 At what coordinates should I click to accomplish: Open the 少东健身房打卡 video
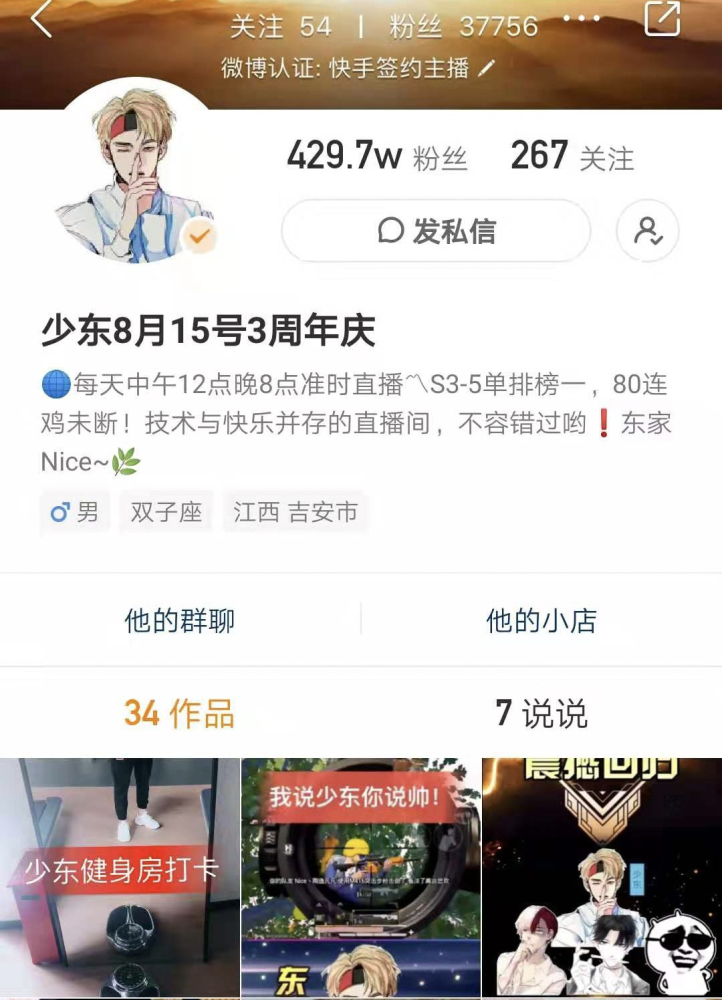(x=120, y=878)
